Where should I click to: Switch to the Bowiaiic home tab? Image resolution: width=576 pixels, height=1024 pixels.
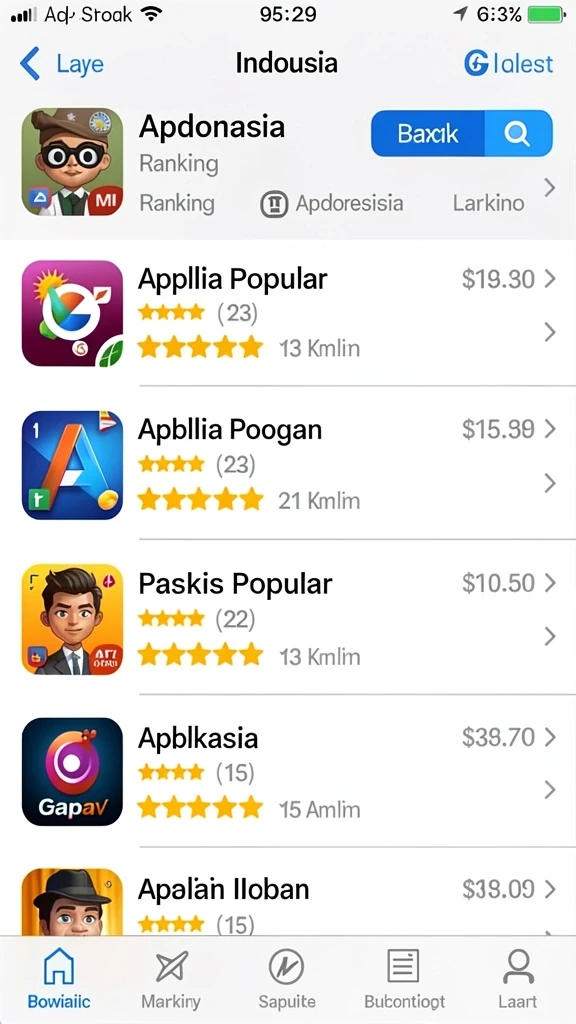click(59, 979)
